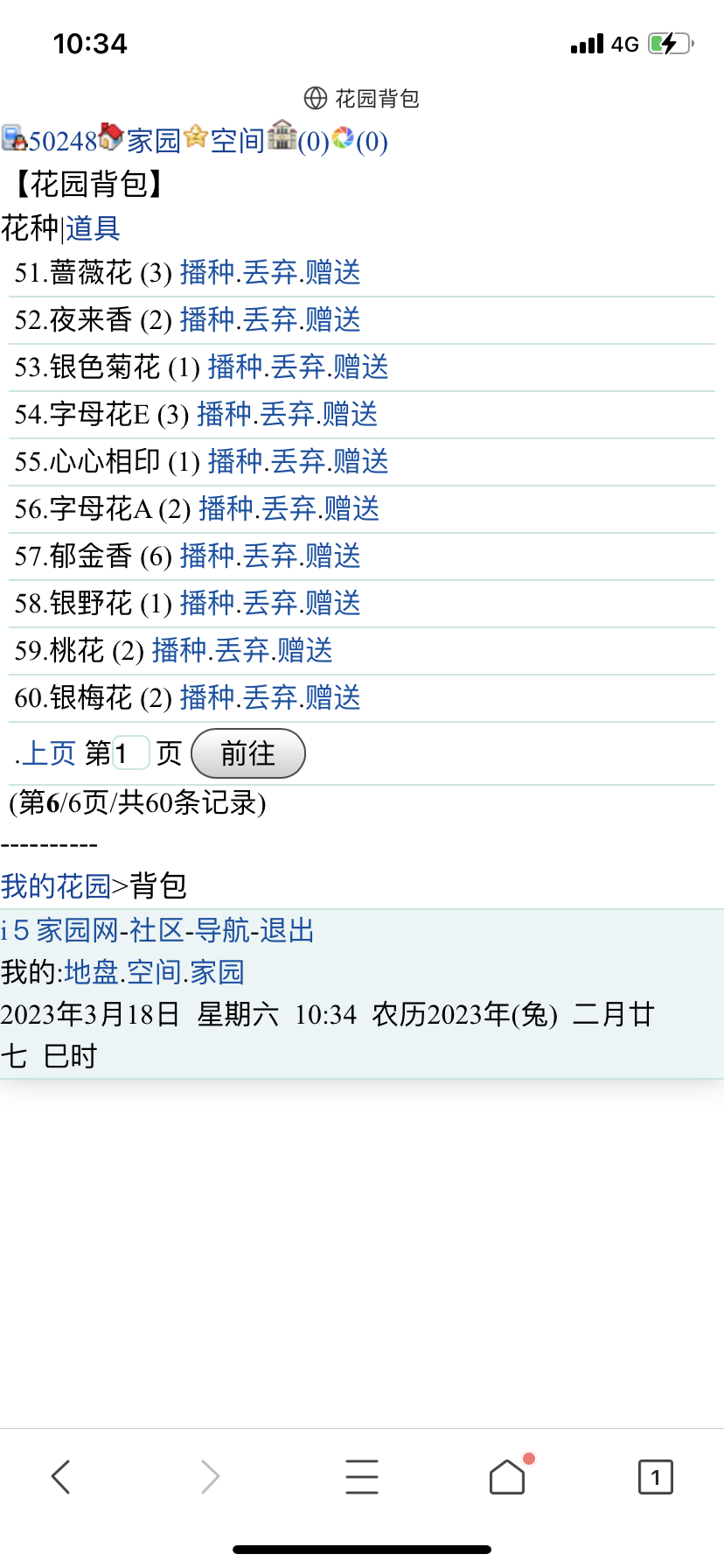The width and height of the screenshot is (724, 1568).
Task: Go to previous page via 上页
Action: tap(49, 753)
